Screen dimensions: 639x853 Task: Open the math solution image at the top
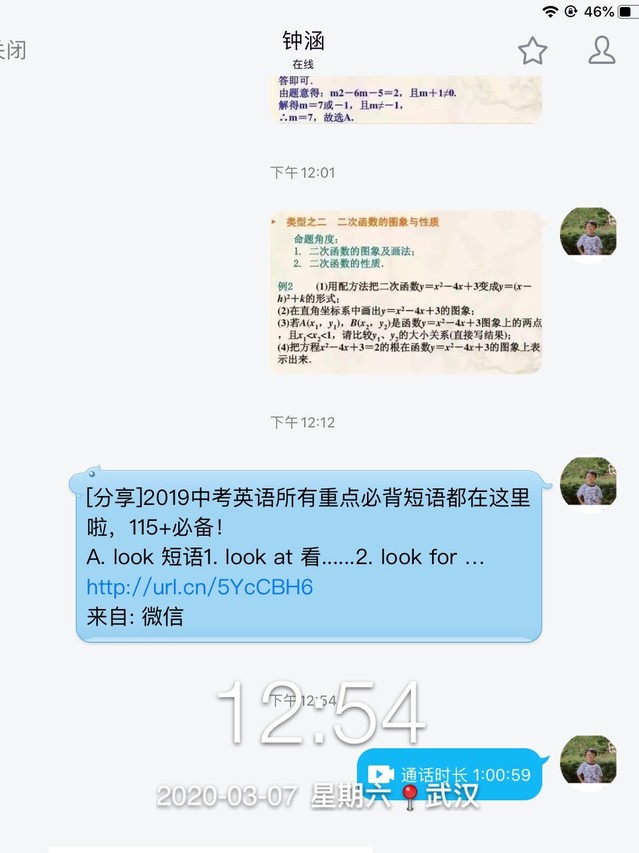408,98
